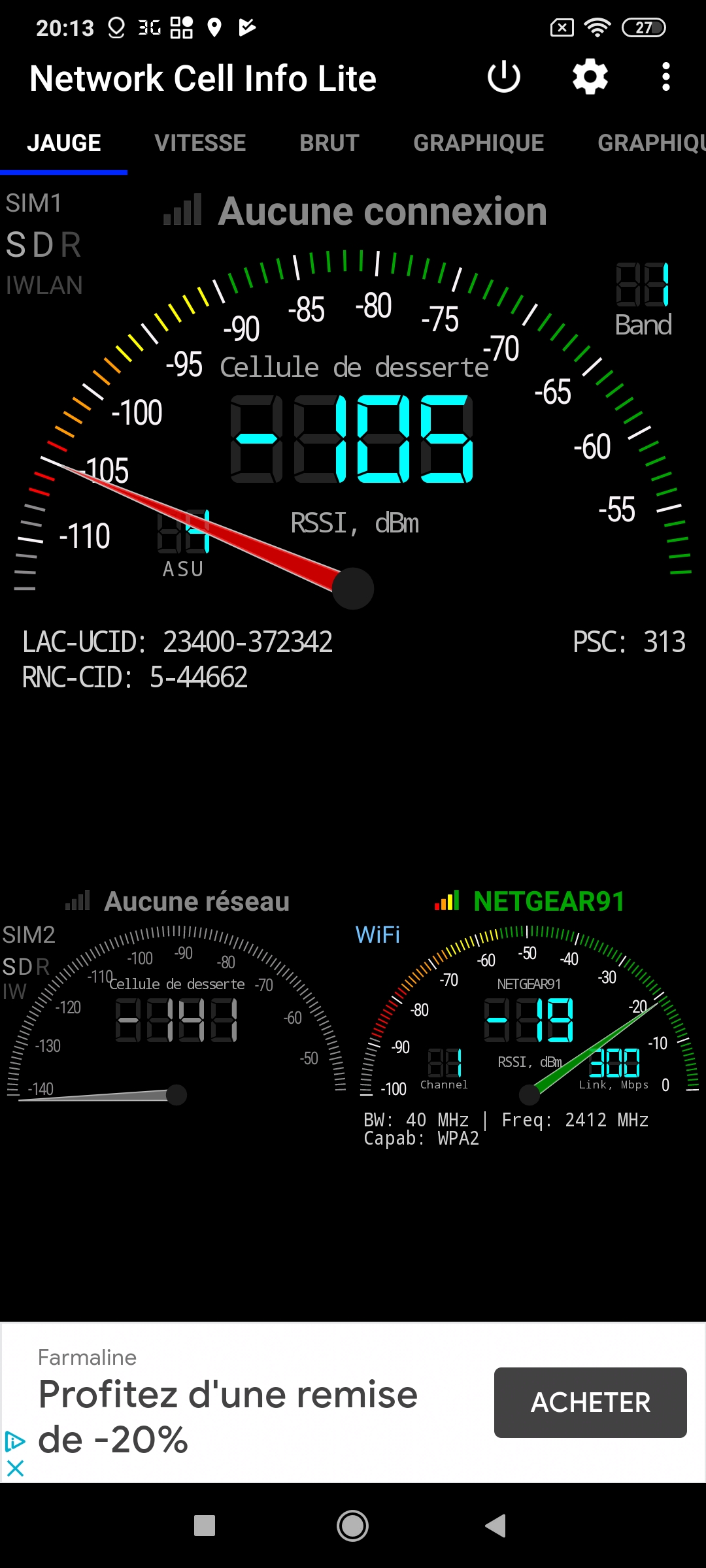Switch to the VITESSE tab
The height and width of the screenshot is (1568, 706).
point(200,143)
